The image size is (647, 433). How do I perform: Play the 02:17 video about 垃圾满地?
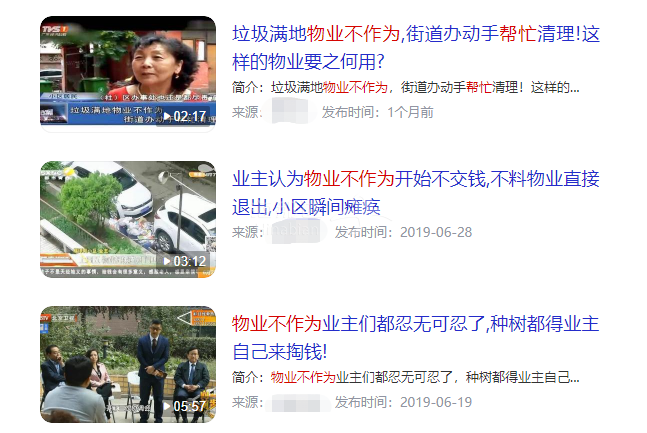[127, 72]
